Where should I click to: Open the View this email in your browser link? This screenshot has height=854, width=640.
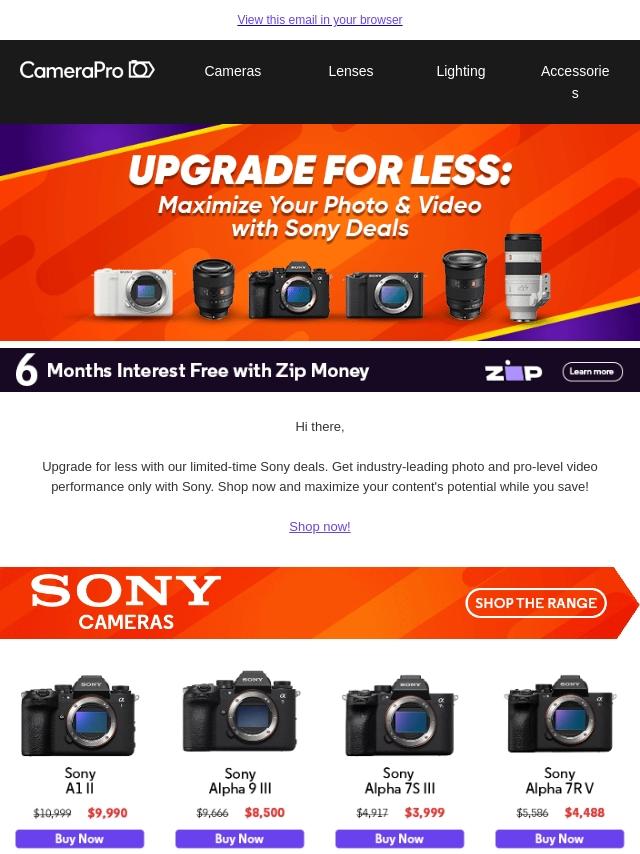(319, 20)
